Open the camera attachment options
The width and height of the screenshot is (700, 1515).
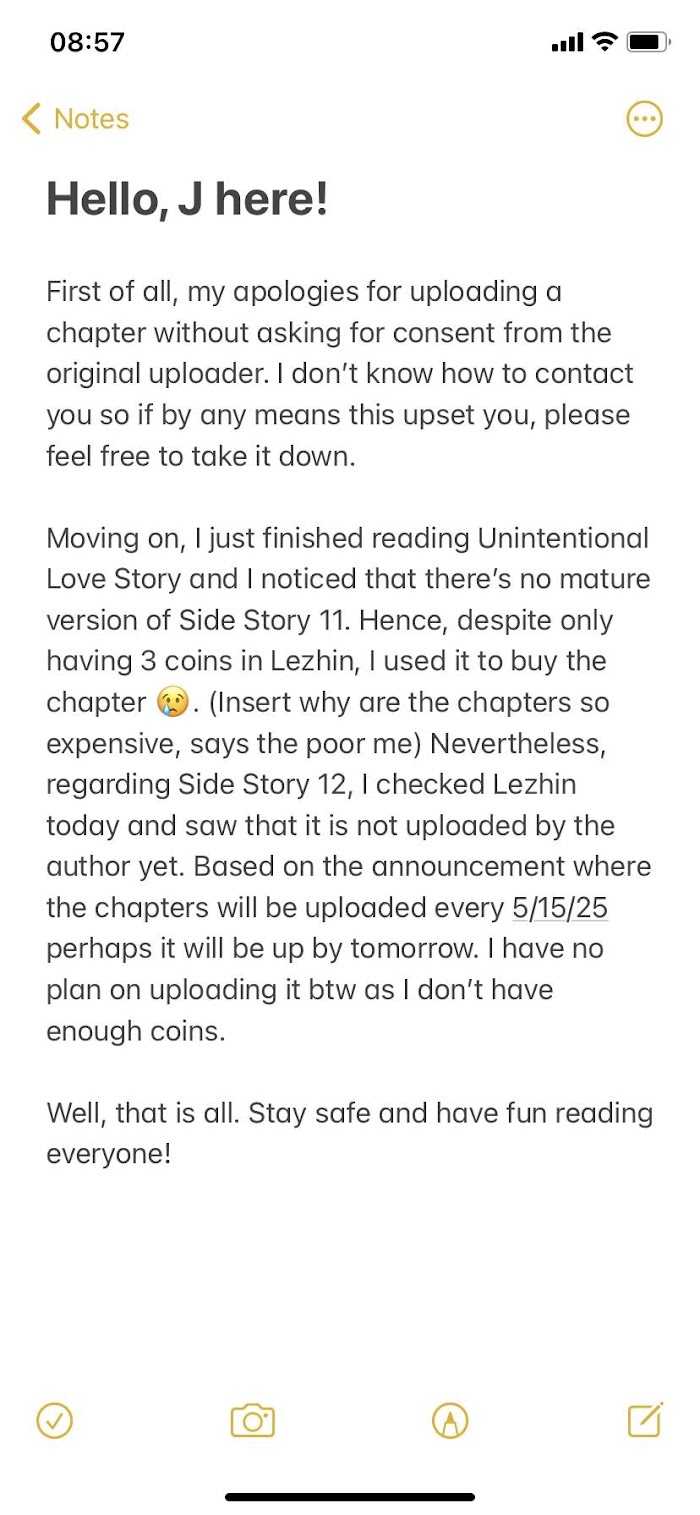(252, 1420)
